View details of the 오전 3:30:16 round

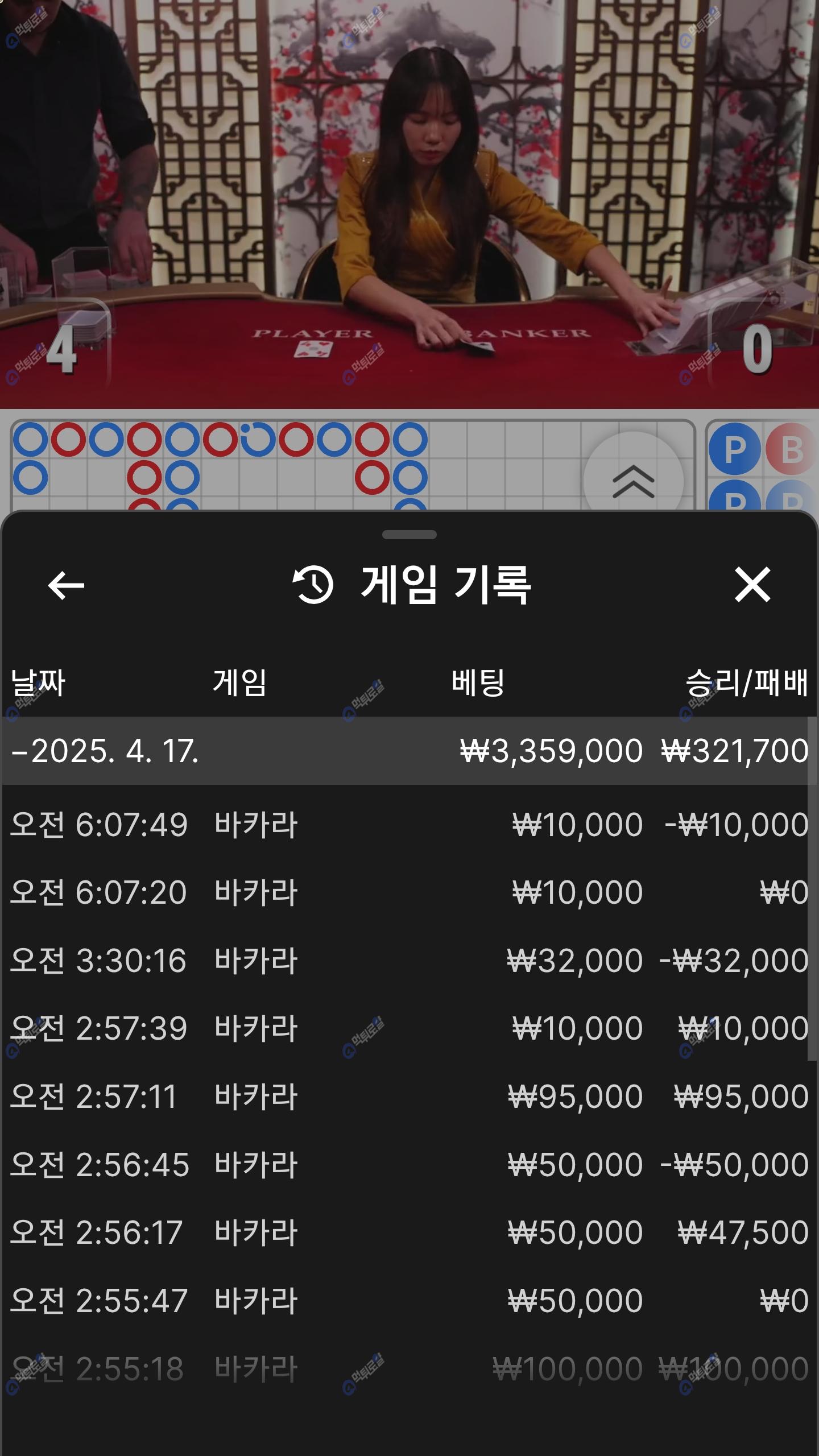coord(409,961)
